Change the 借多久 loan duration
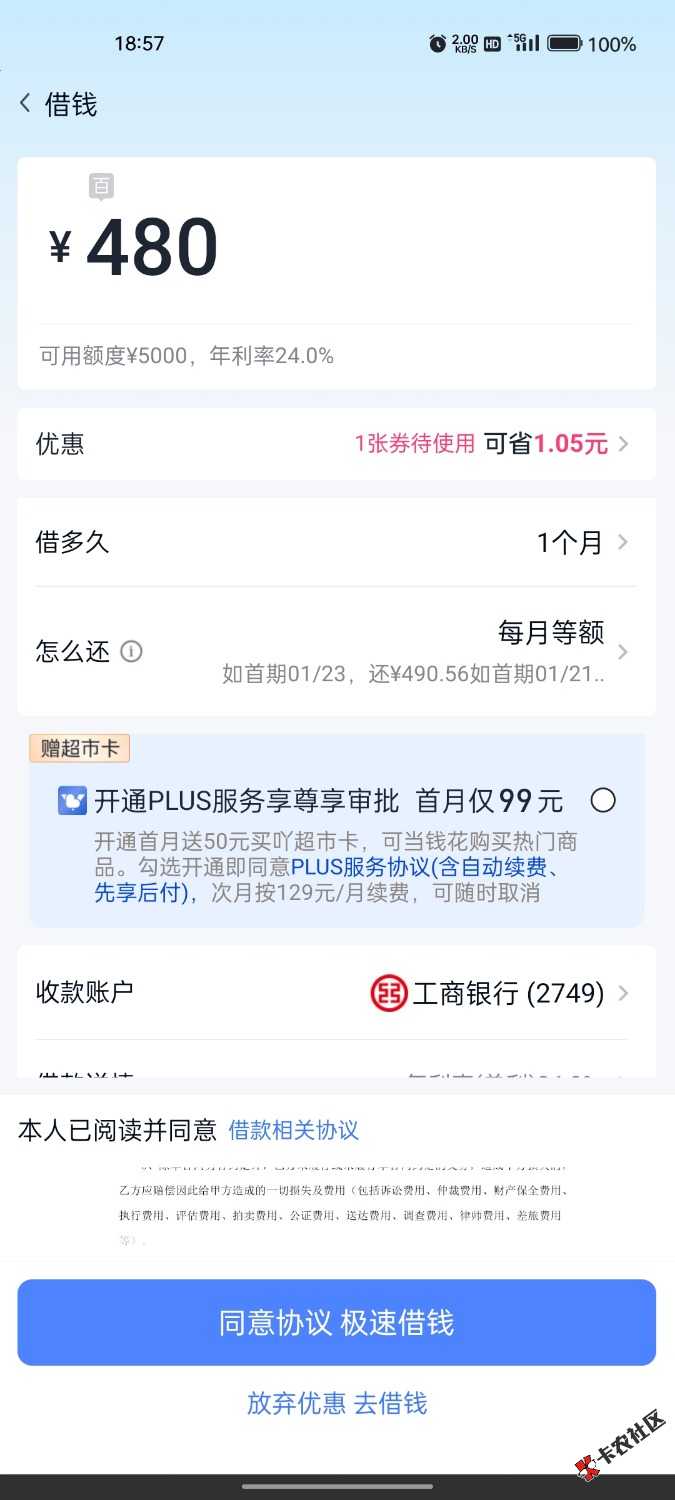The image size is (675, 1500). (336, 543)
